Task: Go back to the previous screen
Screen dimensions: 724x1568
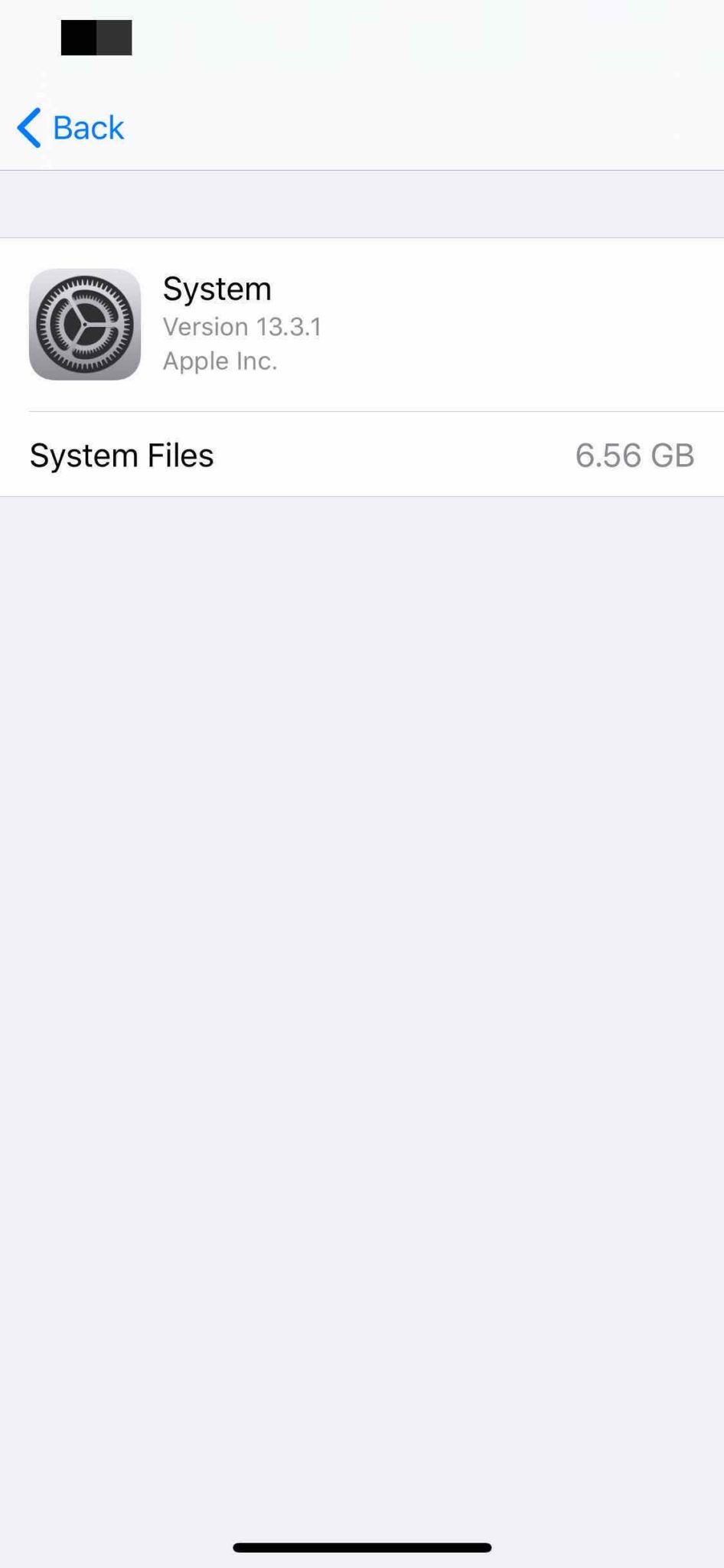Action: tap(70, 127)
